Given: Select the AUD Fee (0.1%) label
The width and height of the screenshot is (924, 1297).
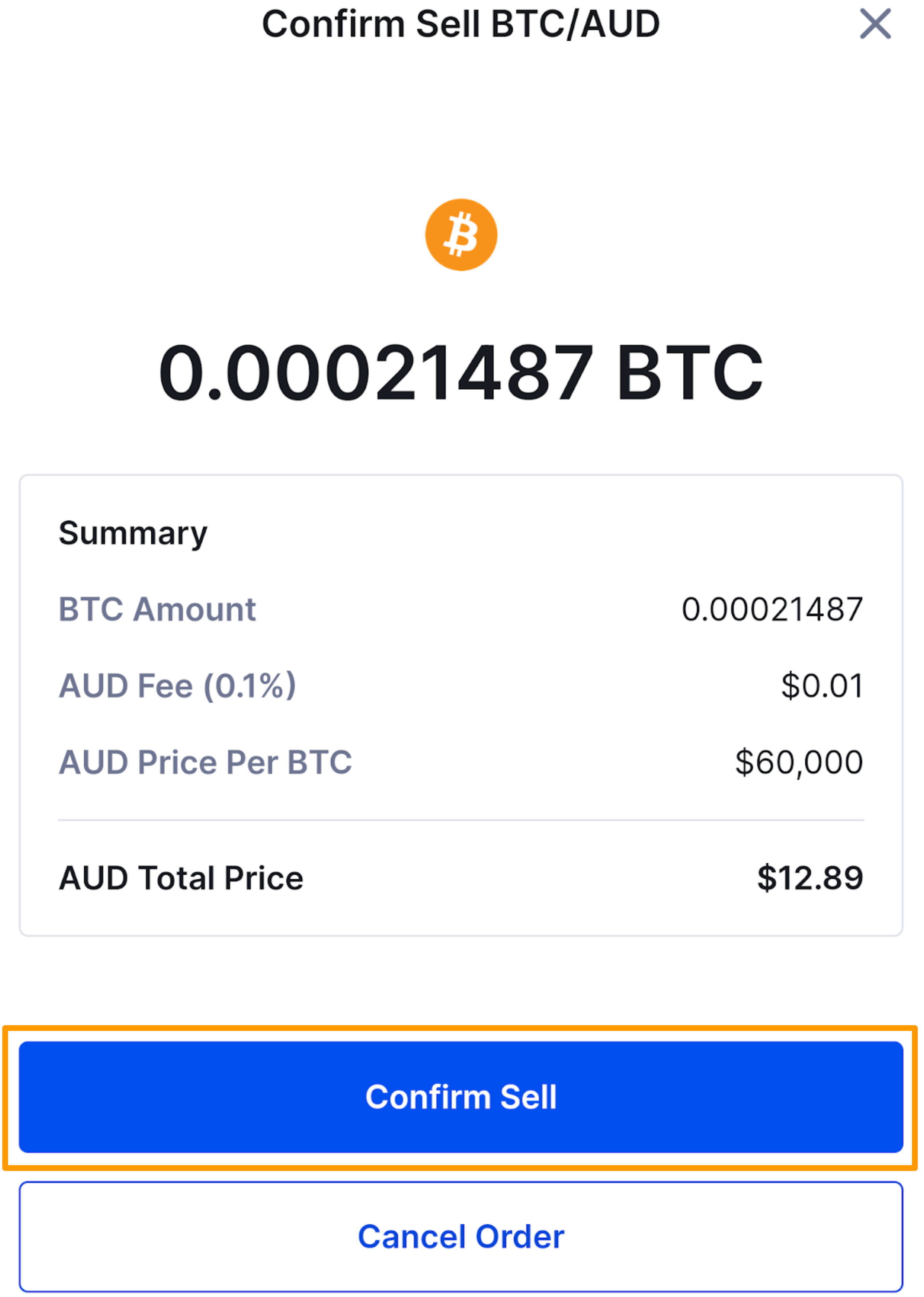Looking at the screenshot, I should pyautogui.click(x=177, y=686).
